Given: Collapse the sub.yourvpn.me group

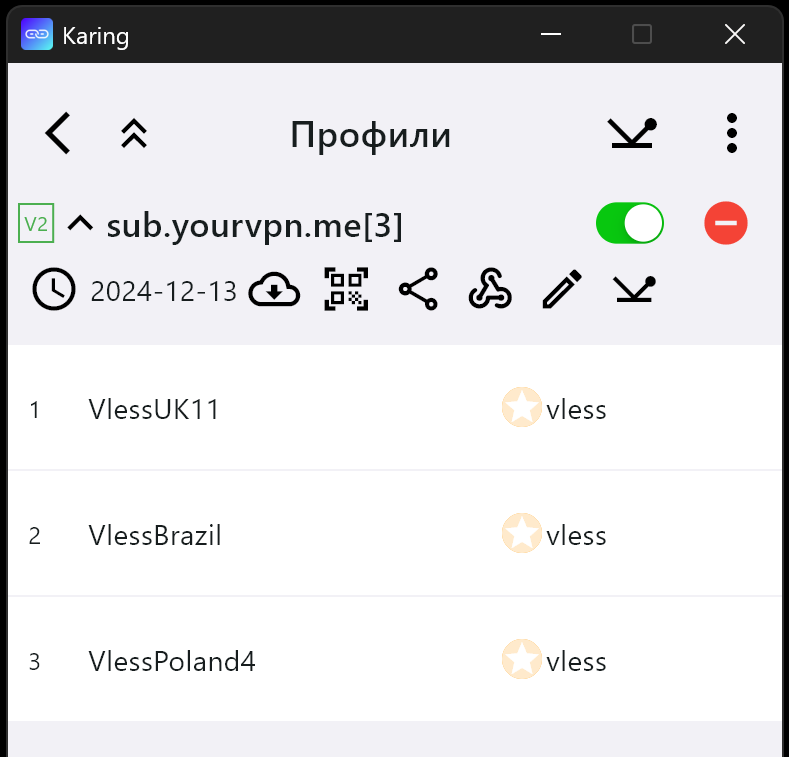Looking at the screenshot, I should point(81,224).
